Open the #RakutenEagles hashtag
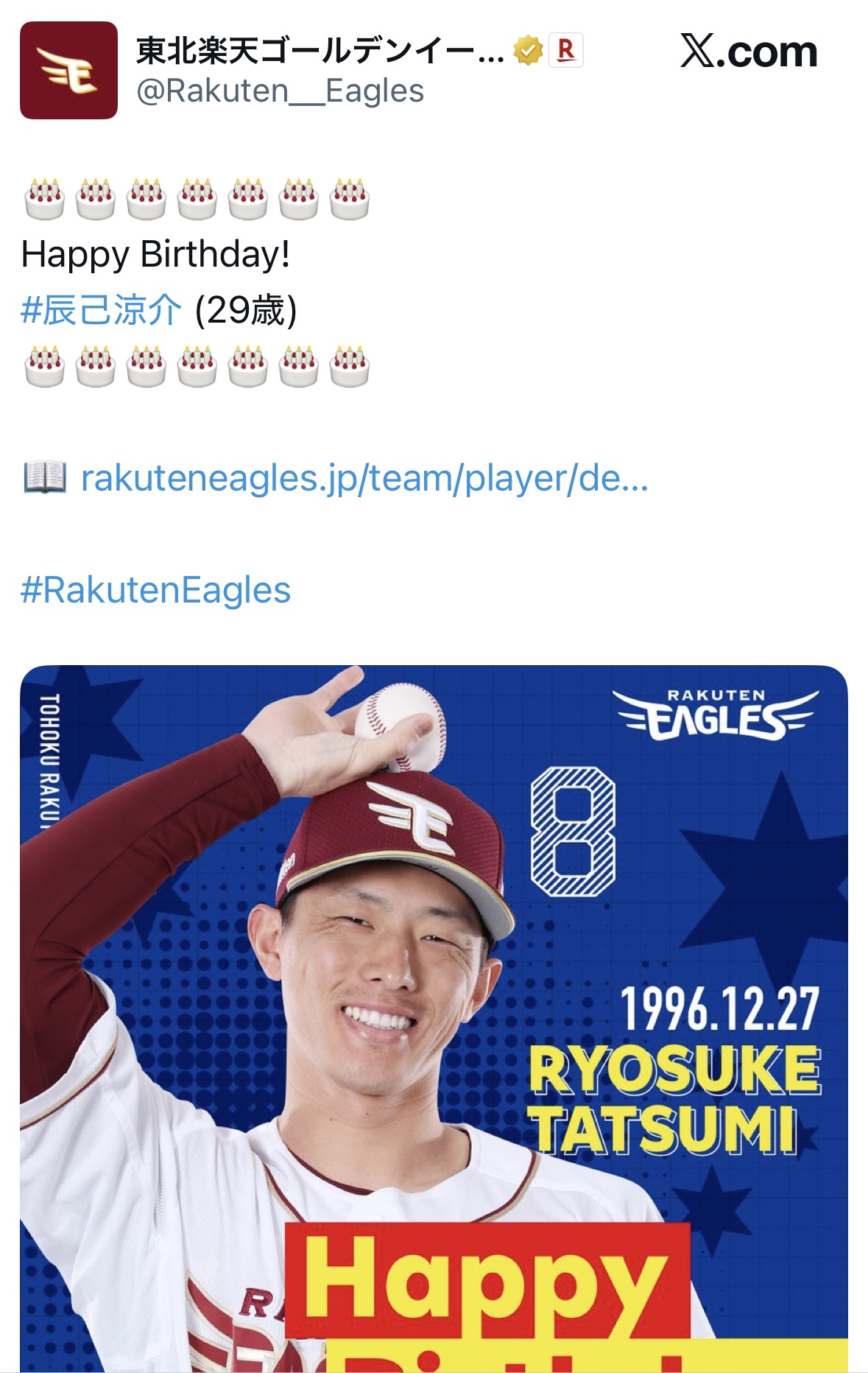Viewport: 868px width, 1373px height. [156, 590]
